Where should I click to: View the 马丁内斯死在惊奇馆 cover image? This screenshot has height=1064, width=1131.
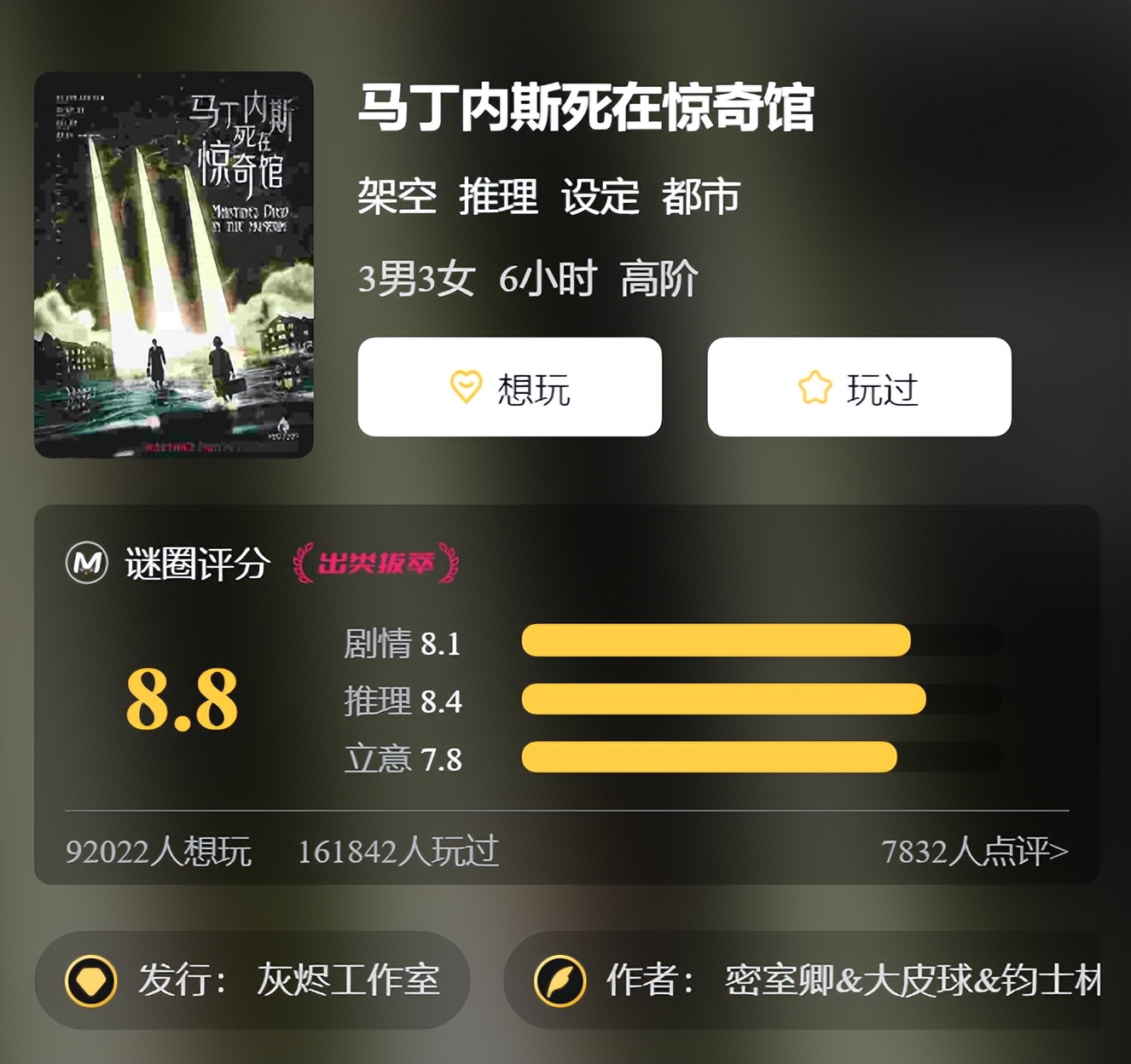pos(174,265)
